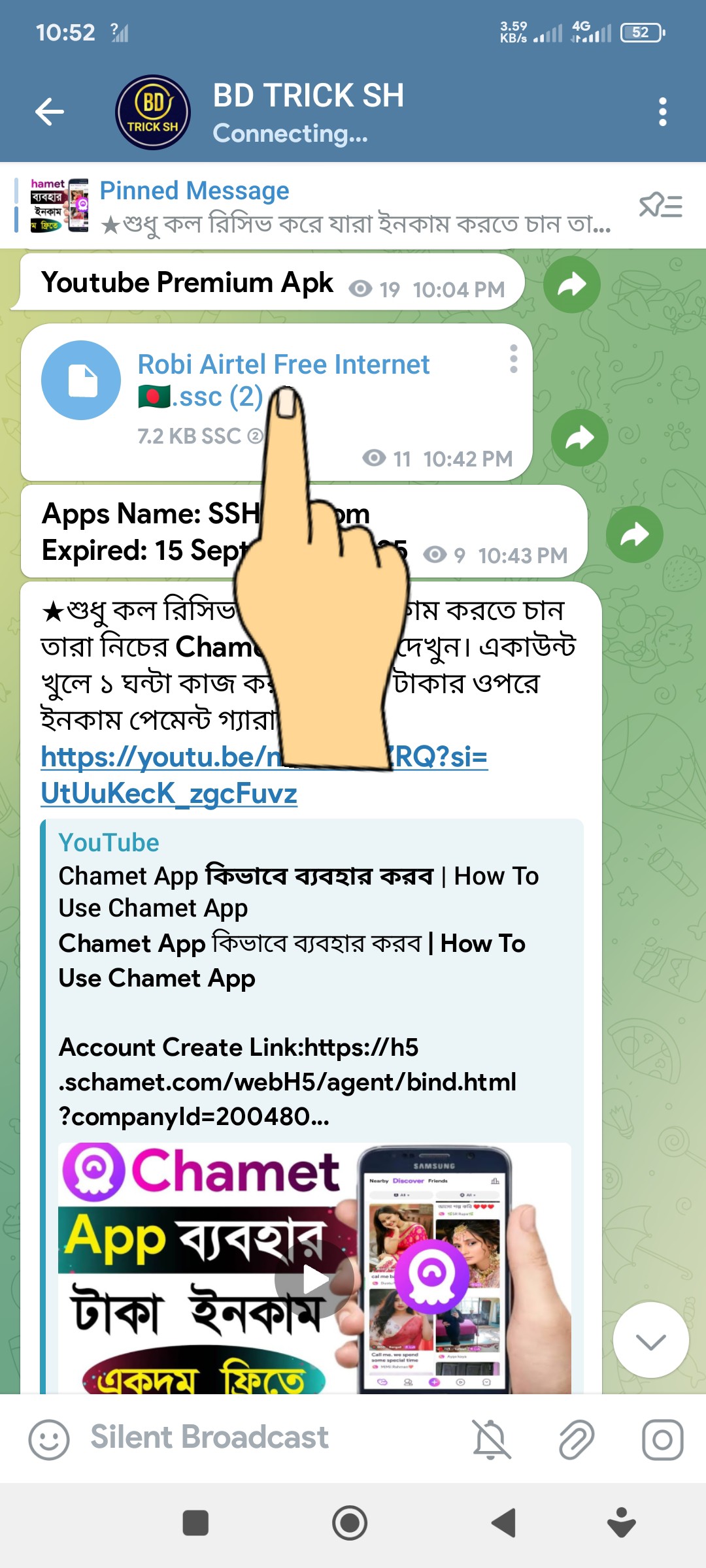Image resolution: width=706 pixels, height=1568 pixels.
Task: Open BD TRICK SH channel profile
Action: pos(307,112)
